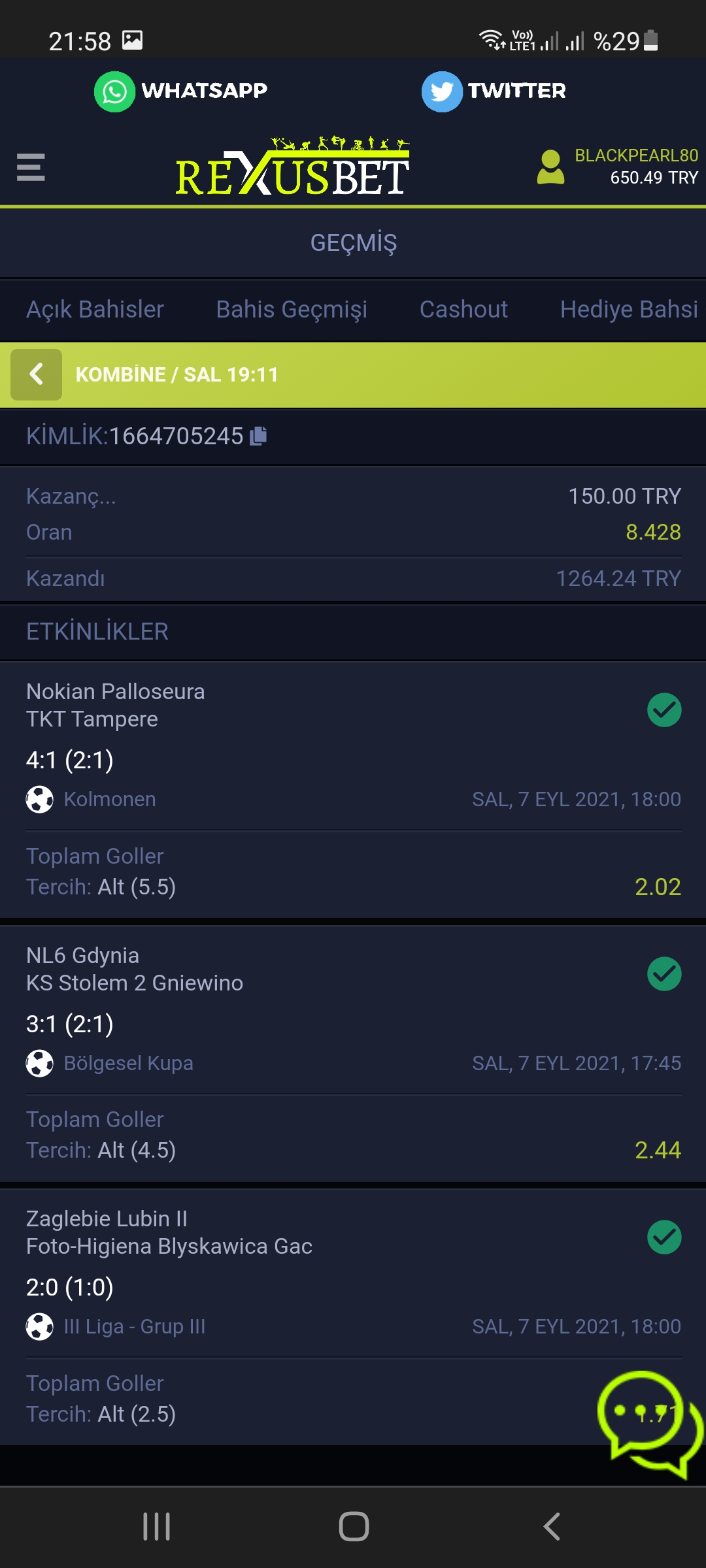Open the live chat bubble
This screenshot has height=1568, width=706.
point(650,1423)
